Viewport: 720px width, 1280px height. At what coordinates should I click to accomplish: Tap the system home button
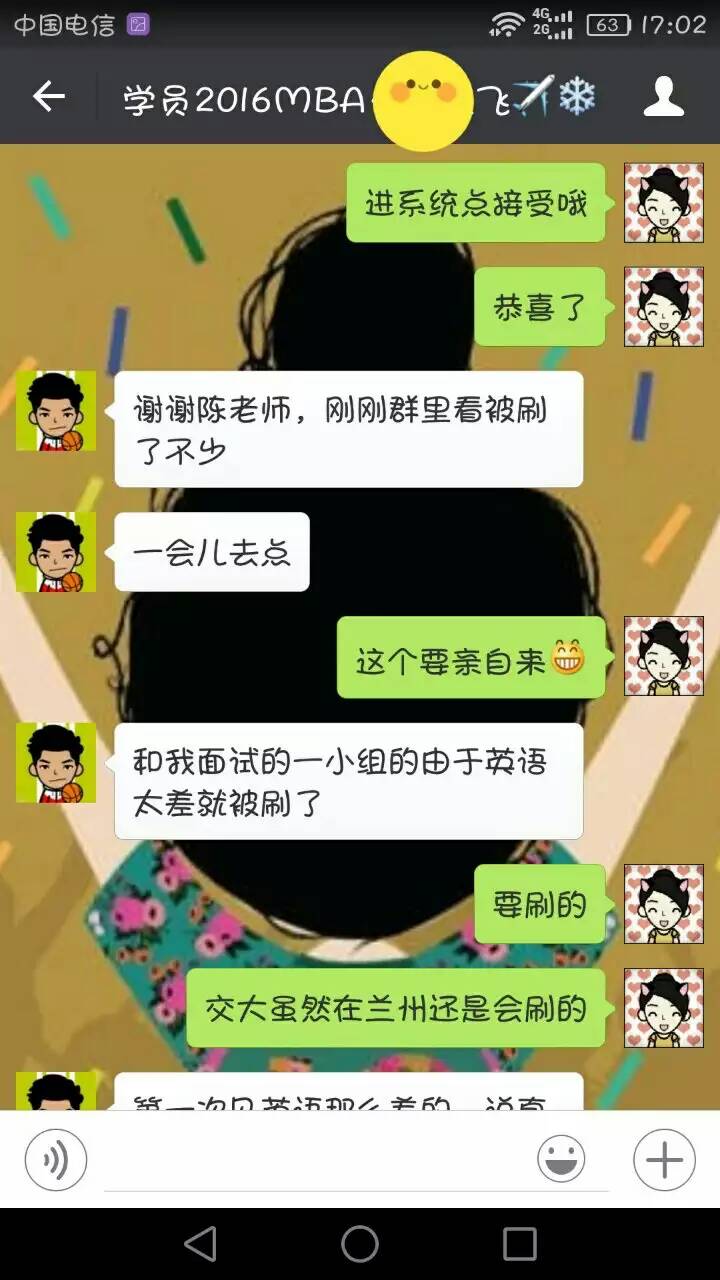click(x=360, y=1244)
